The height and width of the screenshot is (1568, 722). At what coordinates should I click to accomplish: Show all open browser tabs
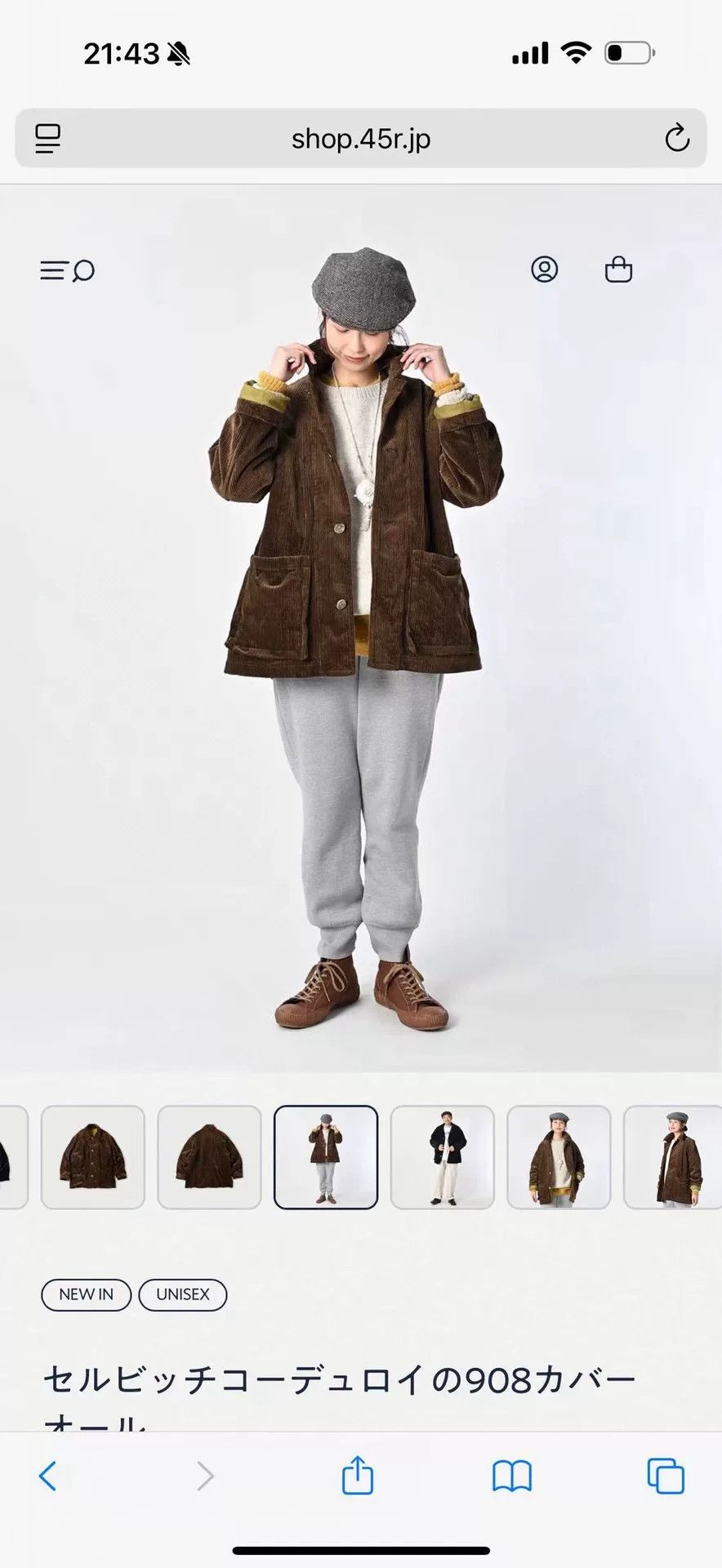pyautogui.click(x=666, y=1476)
